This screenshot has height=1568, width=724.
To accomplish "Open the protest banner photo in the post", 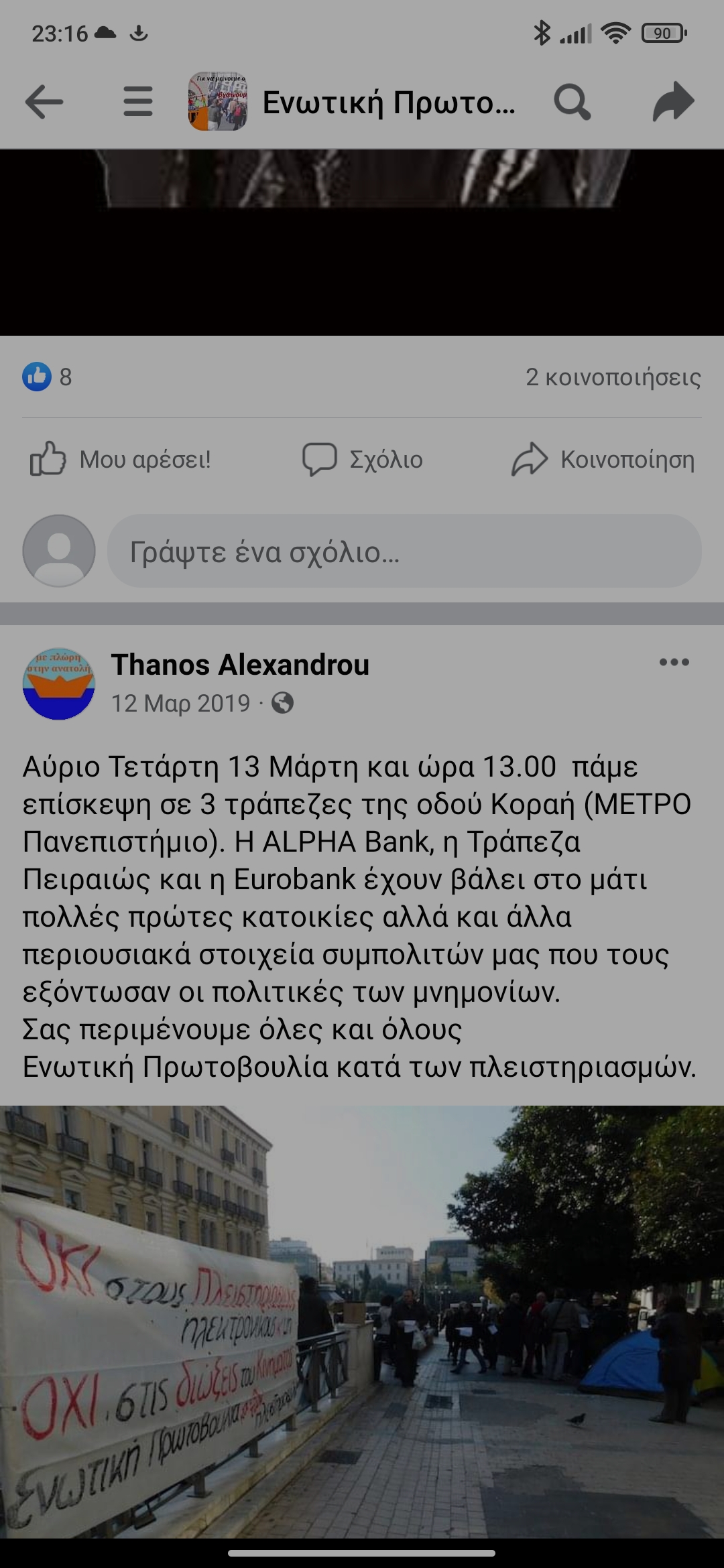I will [362, 1320].
